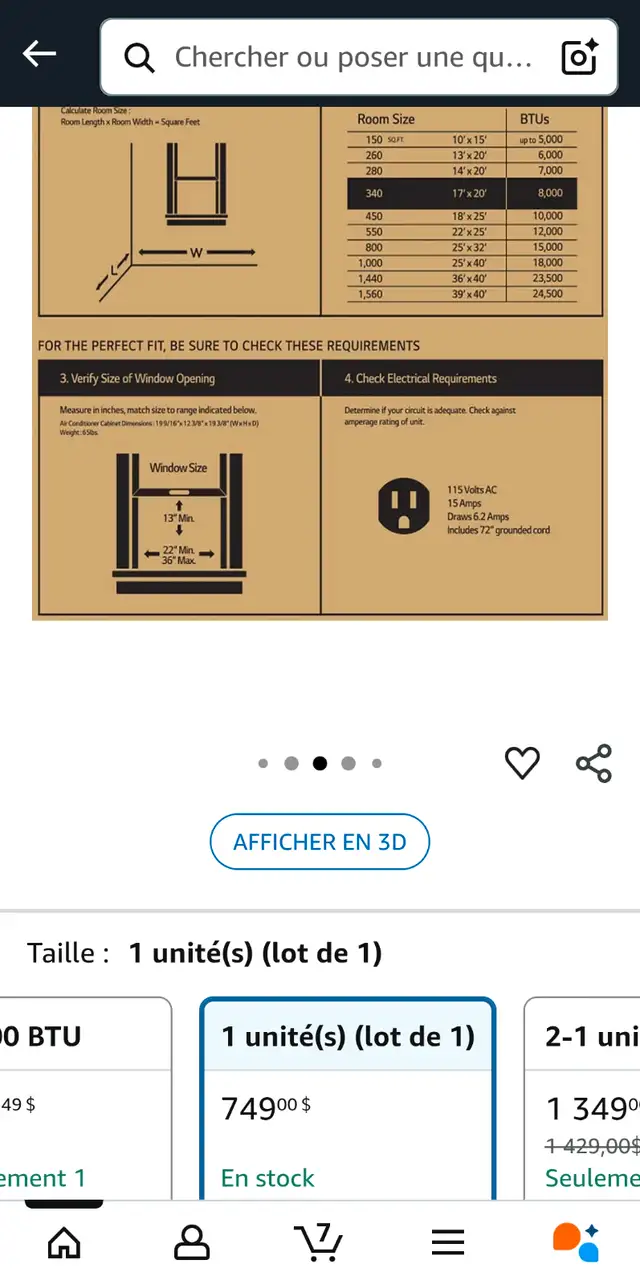Go back using the arrow icon
This screenshot has height=1285, width=640.
40,54
